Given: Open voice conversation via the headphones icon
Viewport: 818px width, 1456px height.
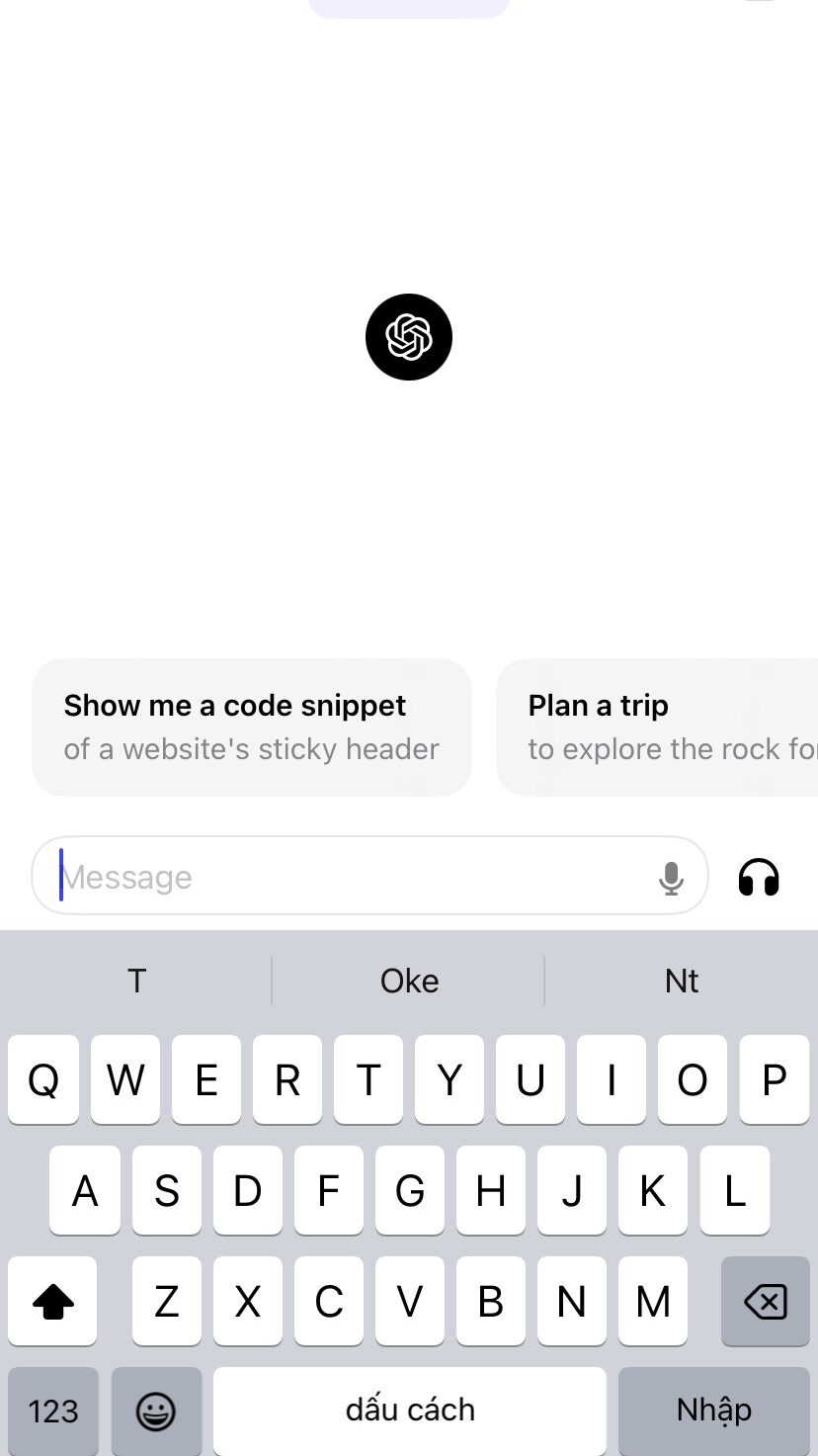Looking at the screenshot, I should 759,878.
